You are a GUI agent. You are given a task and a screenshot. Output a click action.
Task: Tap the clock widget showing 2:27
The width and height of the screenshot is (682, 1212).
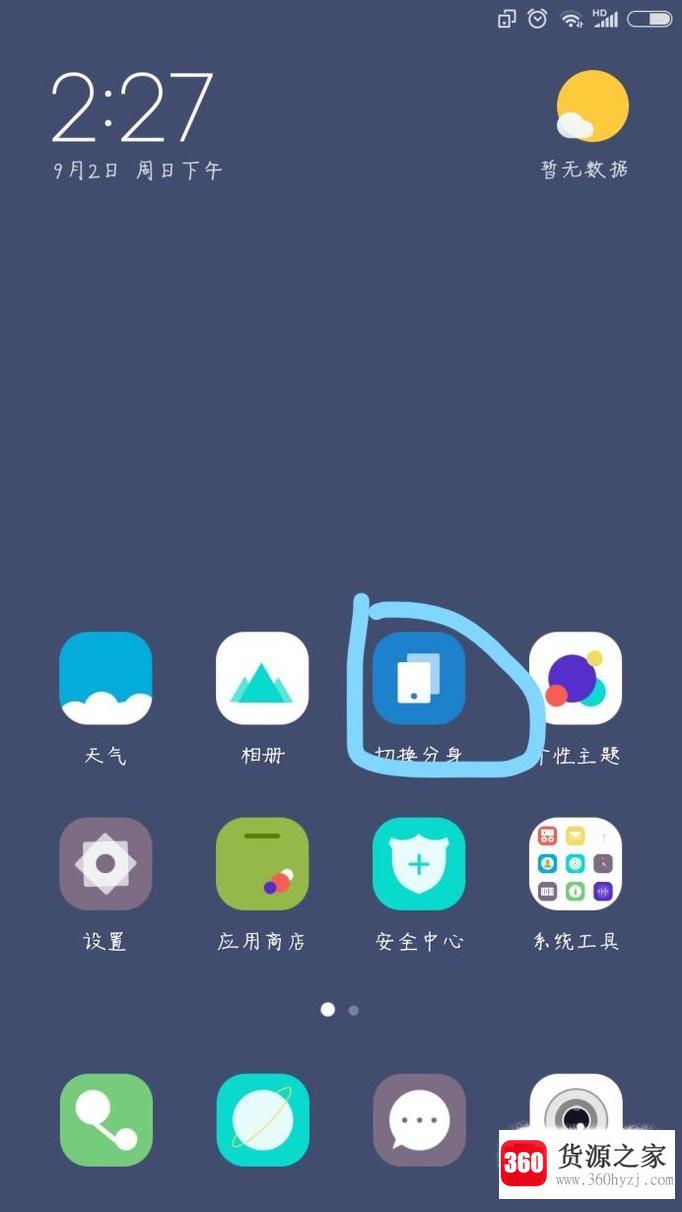coord(133,108)
